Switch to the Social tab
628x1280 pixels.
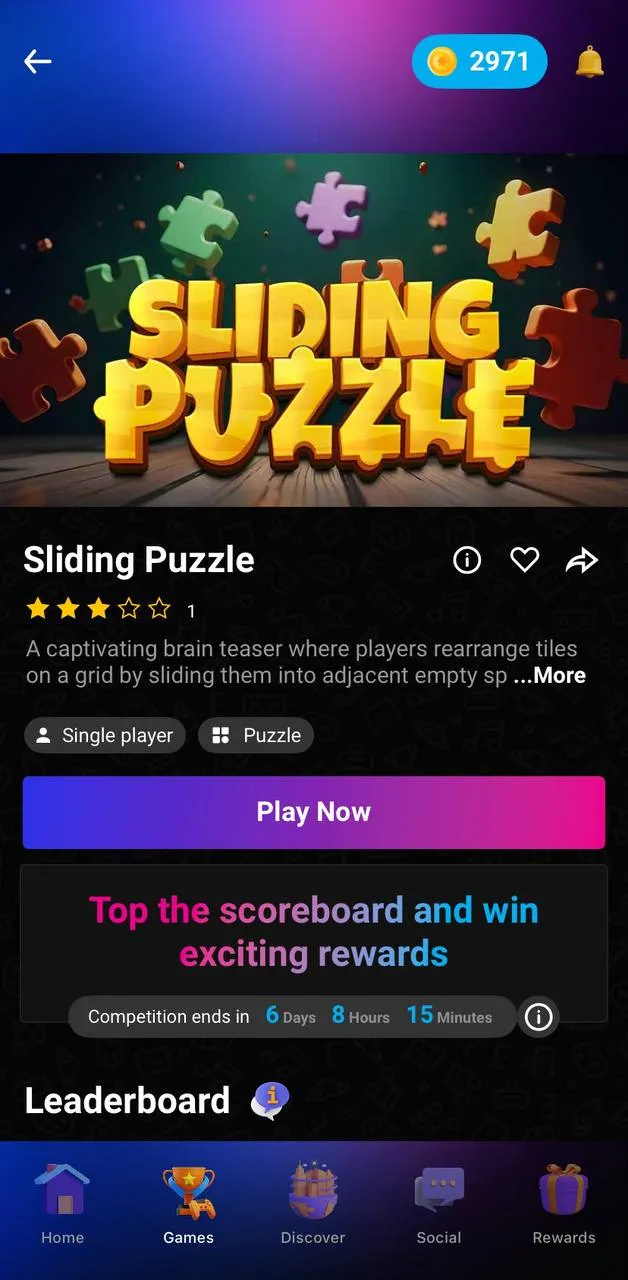[439, 1205]
